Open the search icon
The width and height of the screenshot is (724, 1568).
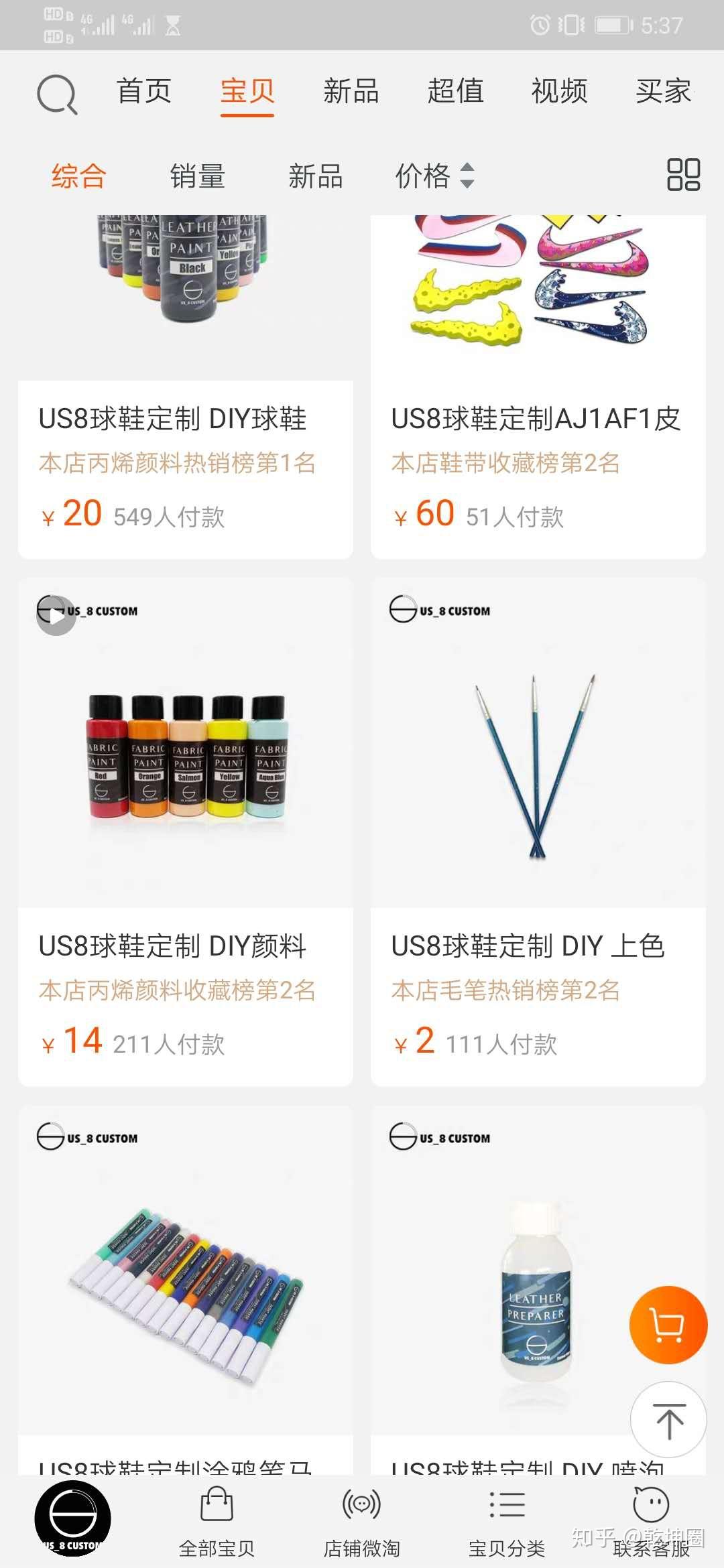(x=57, y=94)
